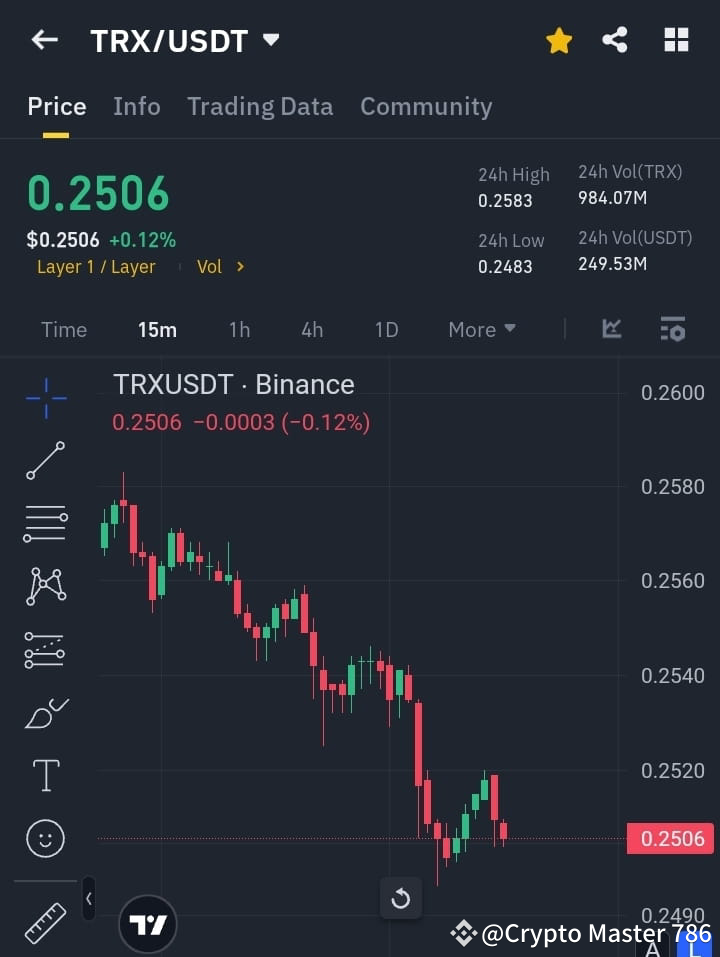720x957 pixels.
Task: Select the XABCD Pattern tool
Action: [x=45, y=587]
